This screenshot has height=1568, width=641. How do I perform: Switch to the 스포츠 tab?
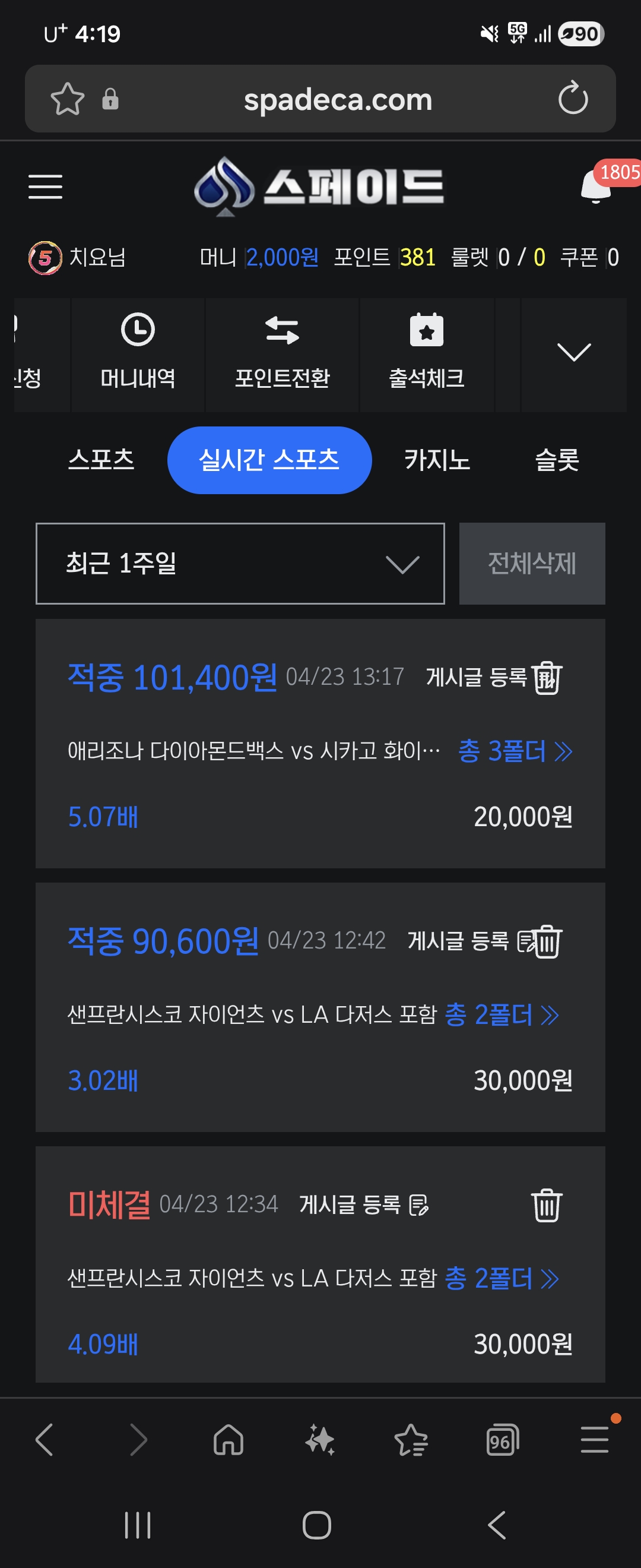click(101, 460)
